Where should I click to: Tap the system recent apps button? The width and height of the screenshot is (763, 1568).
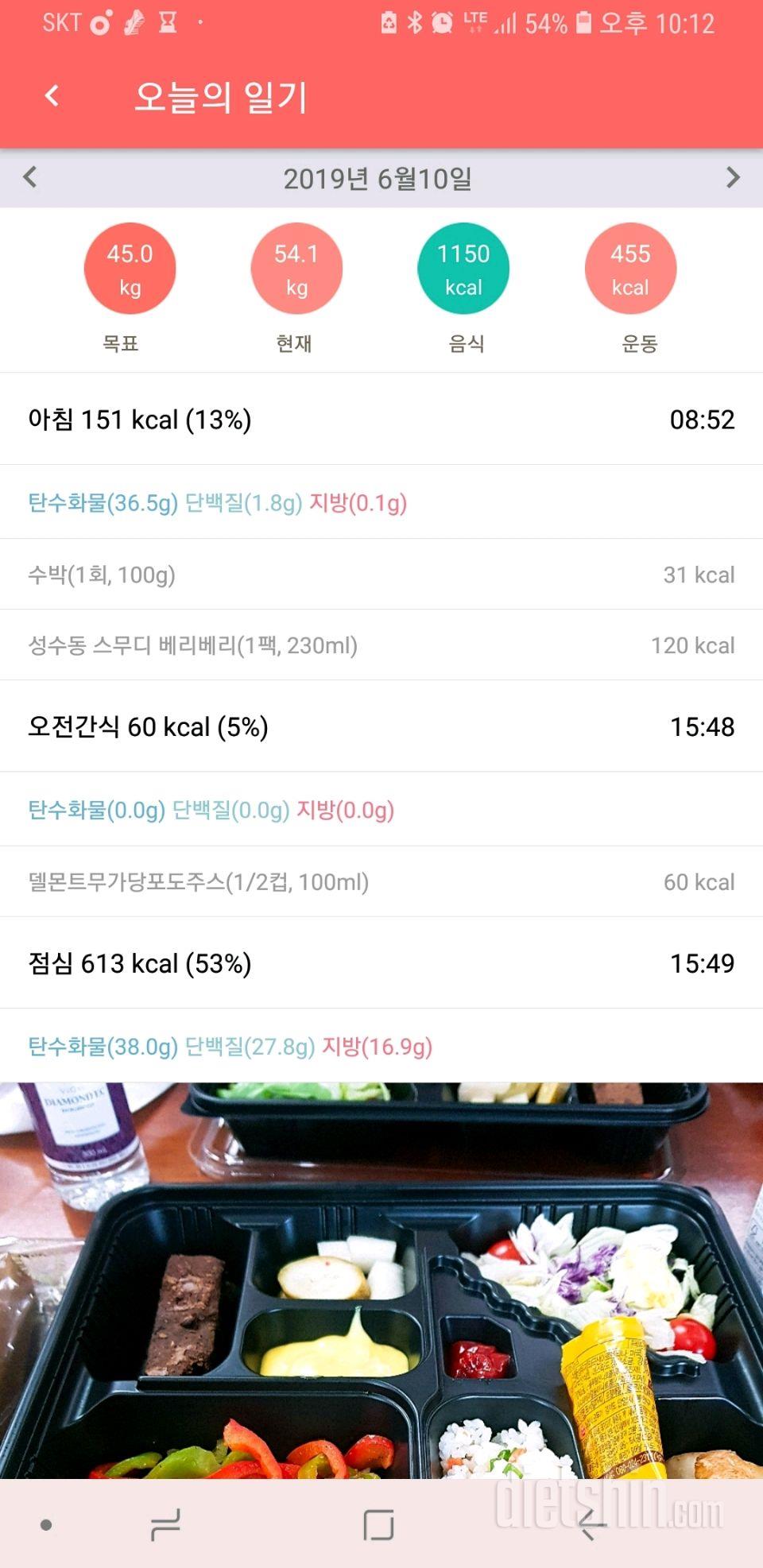click(165, 1524)
